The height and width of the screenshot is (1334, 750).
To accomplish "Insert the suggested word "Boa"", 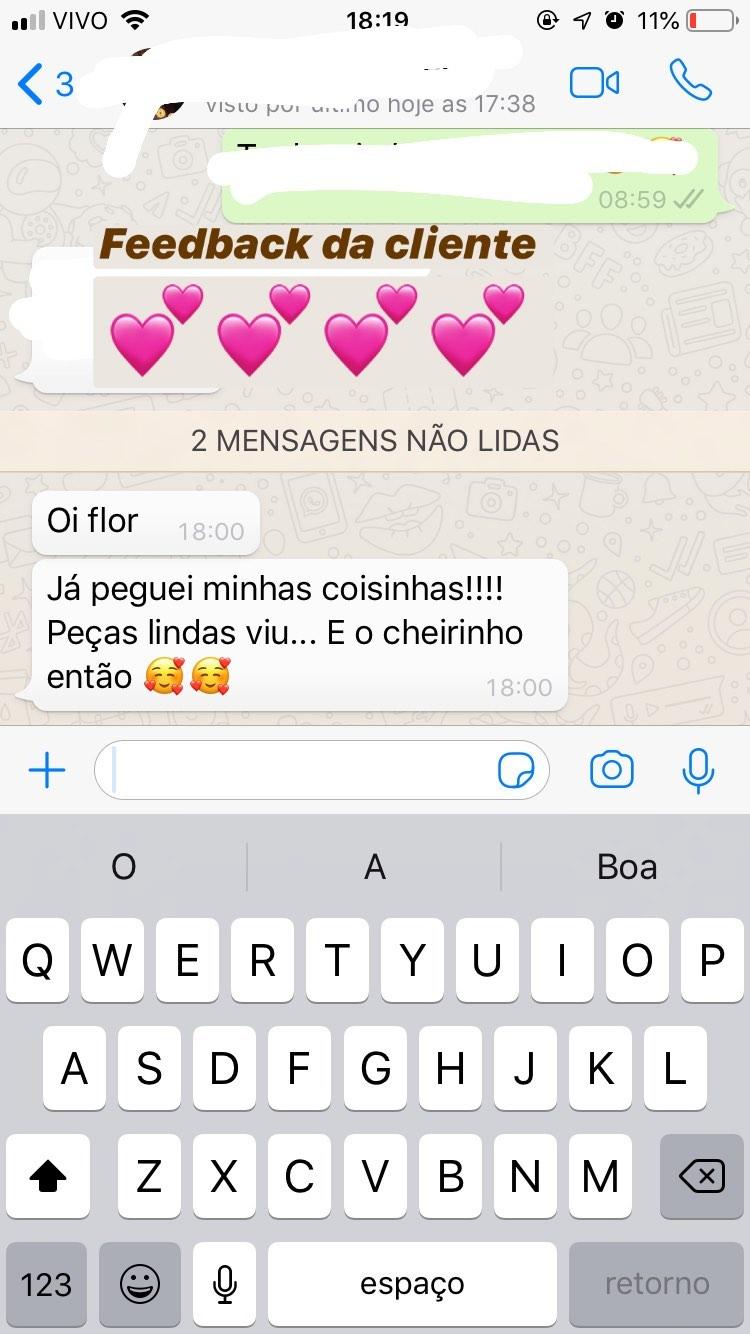I will (626, 866).
